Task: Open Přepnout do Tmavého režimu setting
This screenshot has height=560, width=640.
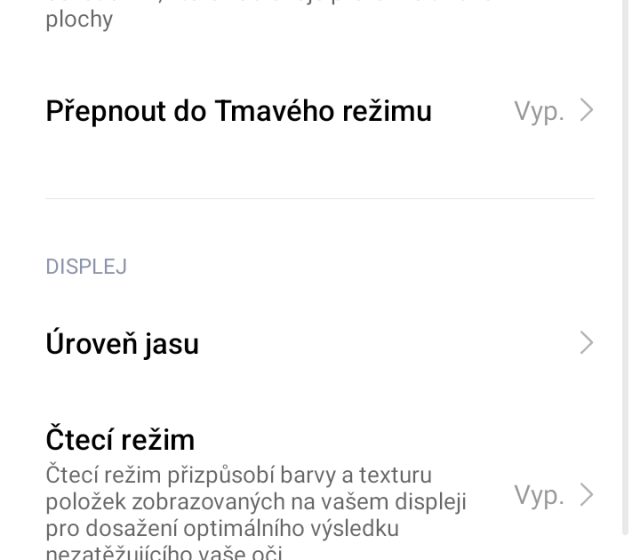Action: tap(239, 111)
